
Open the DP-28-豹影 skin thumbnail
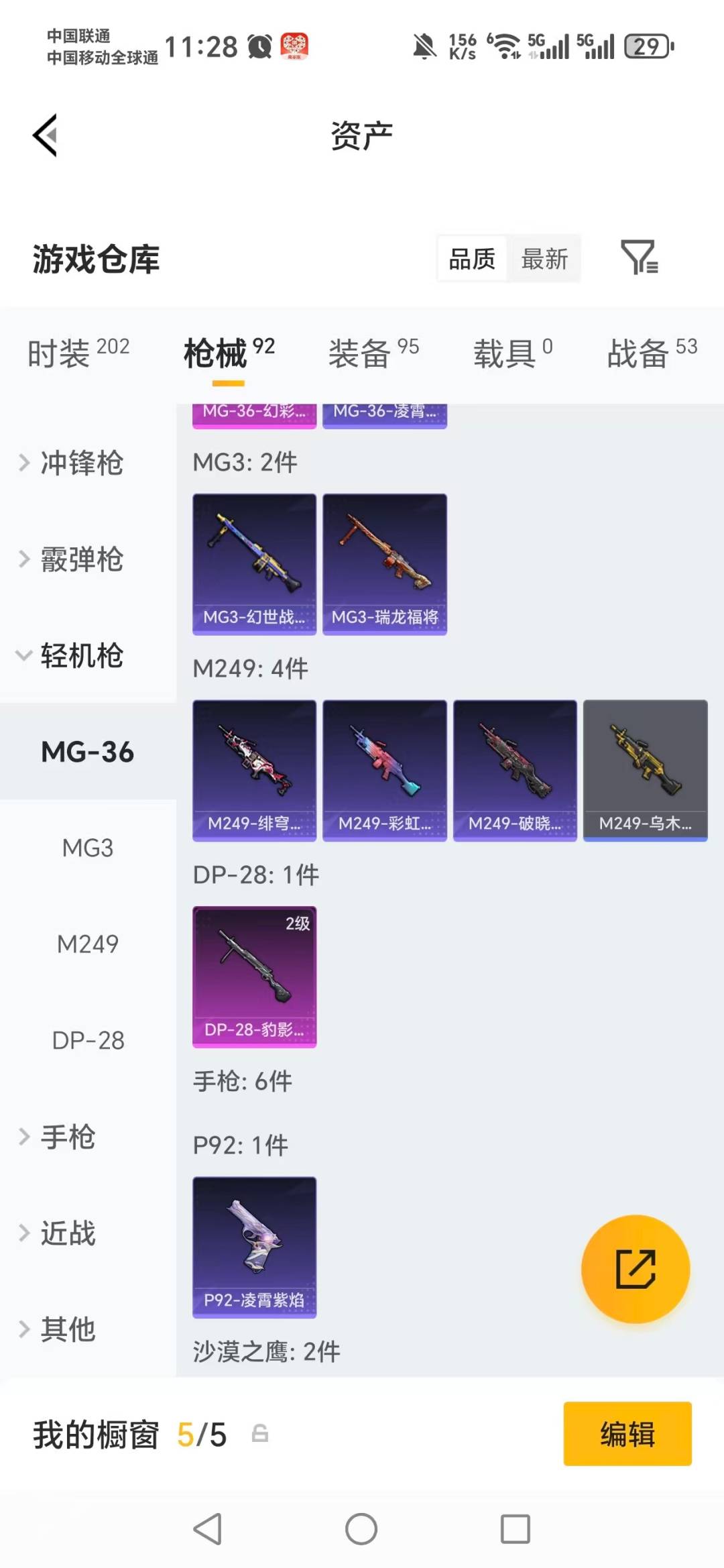coord(255,976)
